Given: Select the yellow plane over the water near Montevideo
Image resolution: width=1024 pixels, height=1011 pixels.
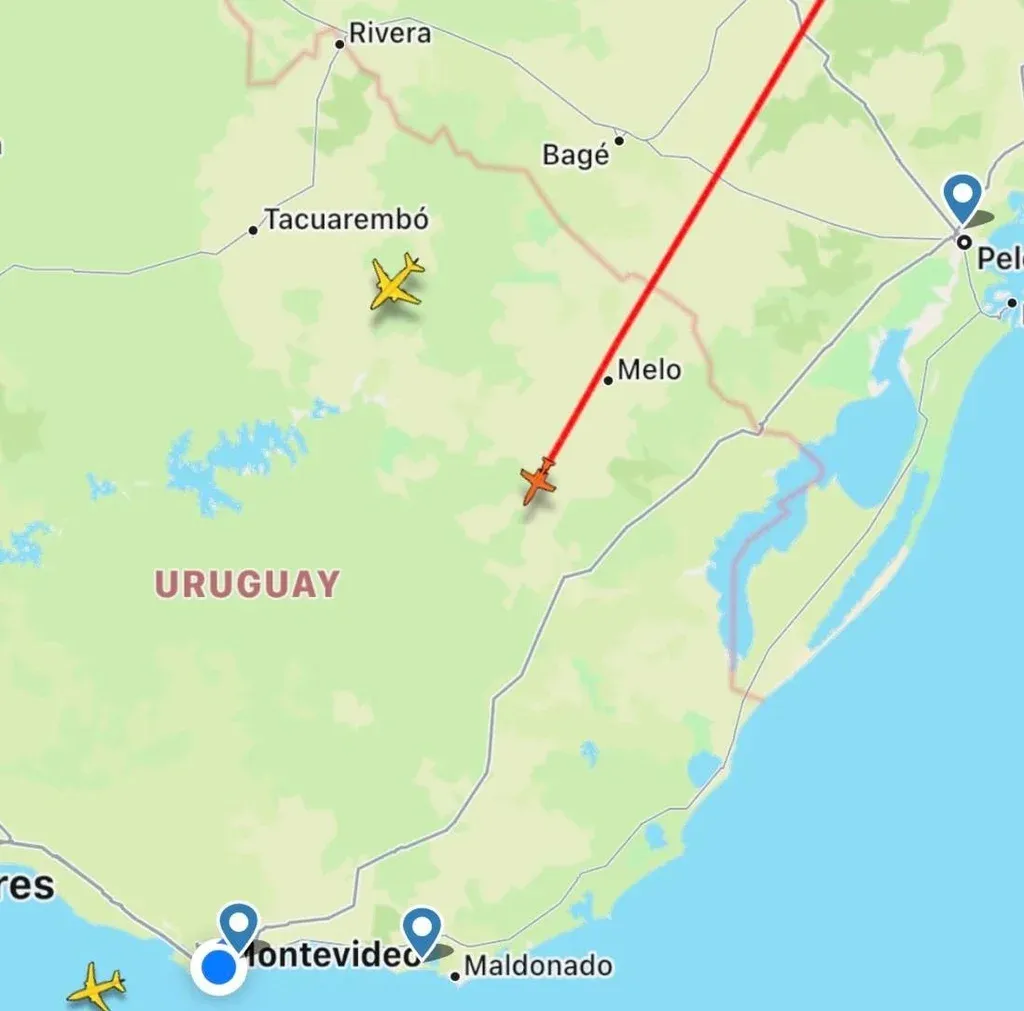Looking at the screenshot, I should click(x=96, y=986).
